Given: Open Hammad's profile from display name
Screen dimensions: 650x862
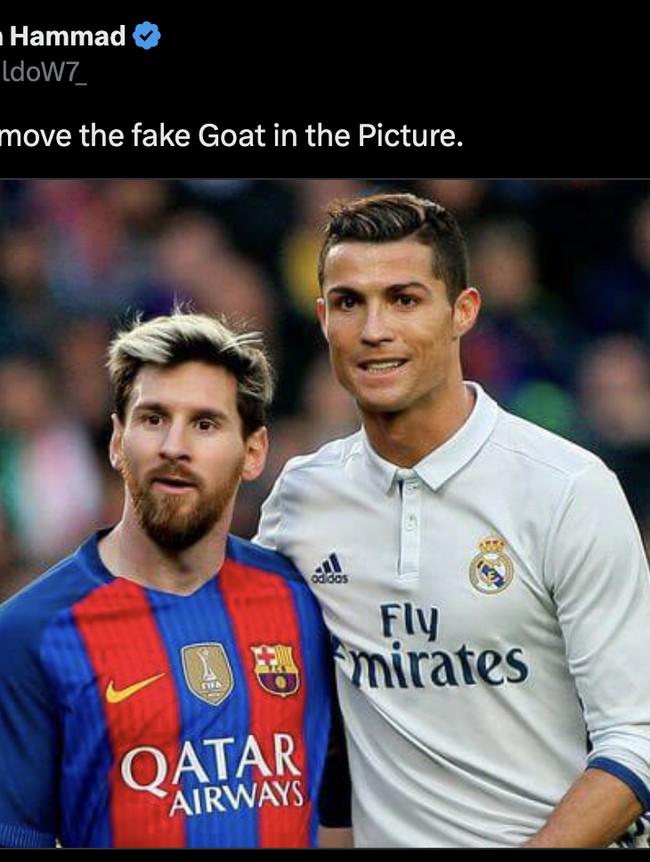Looking at the screenshot, I should click(x=65, y=37).
